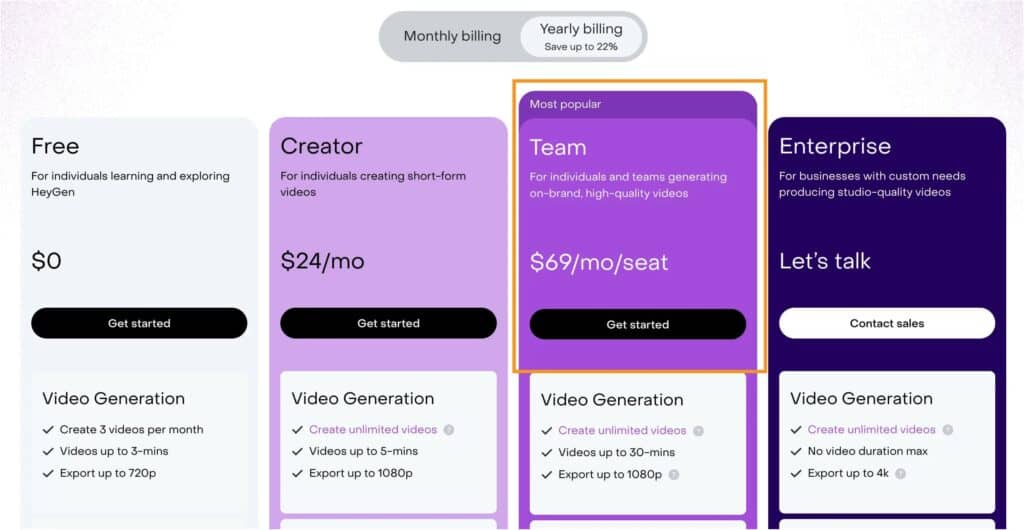Contact sales for the Enterprise plan
This screenshot has width=1024, height=530.
pyautogui.click(x=886, y=323)
